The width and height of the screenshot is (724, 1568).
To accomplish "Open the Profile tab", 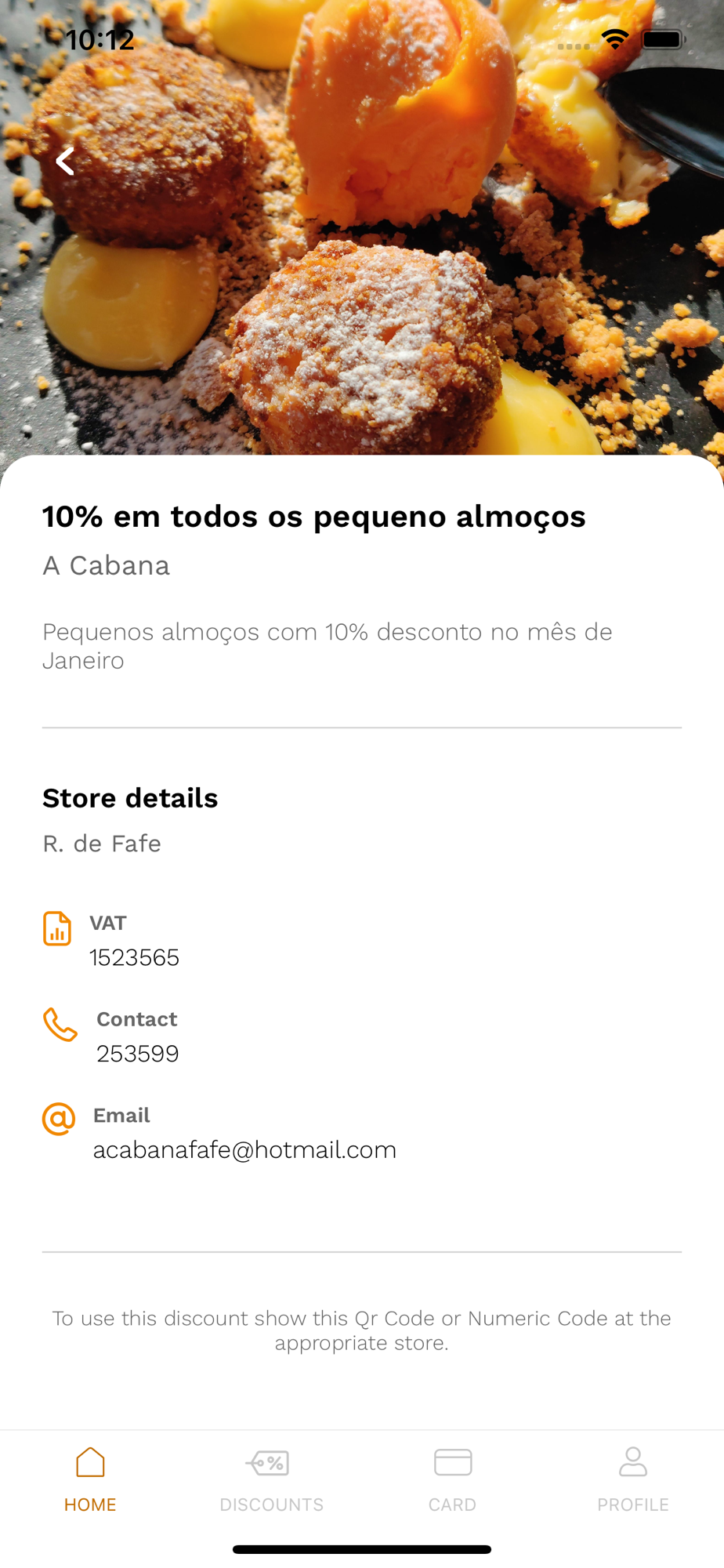I will [x=632, y=1479].
